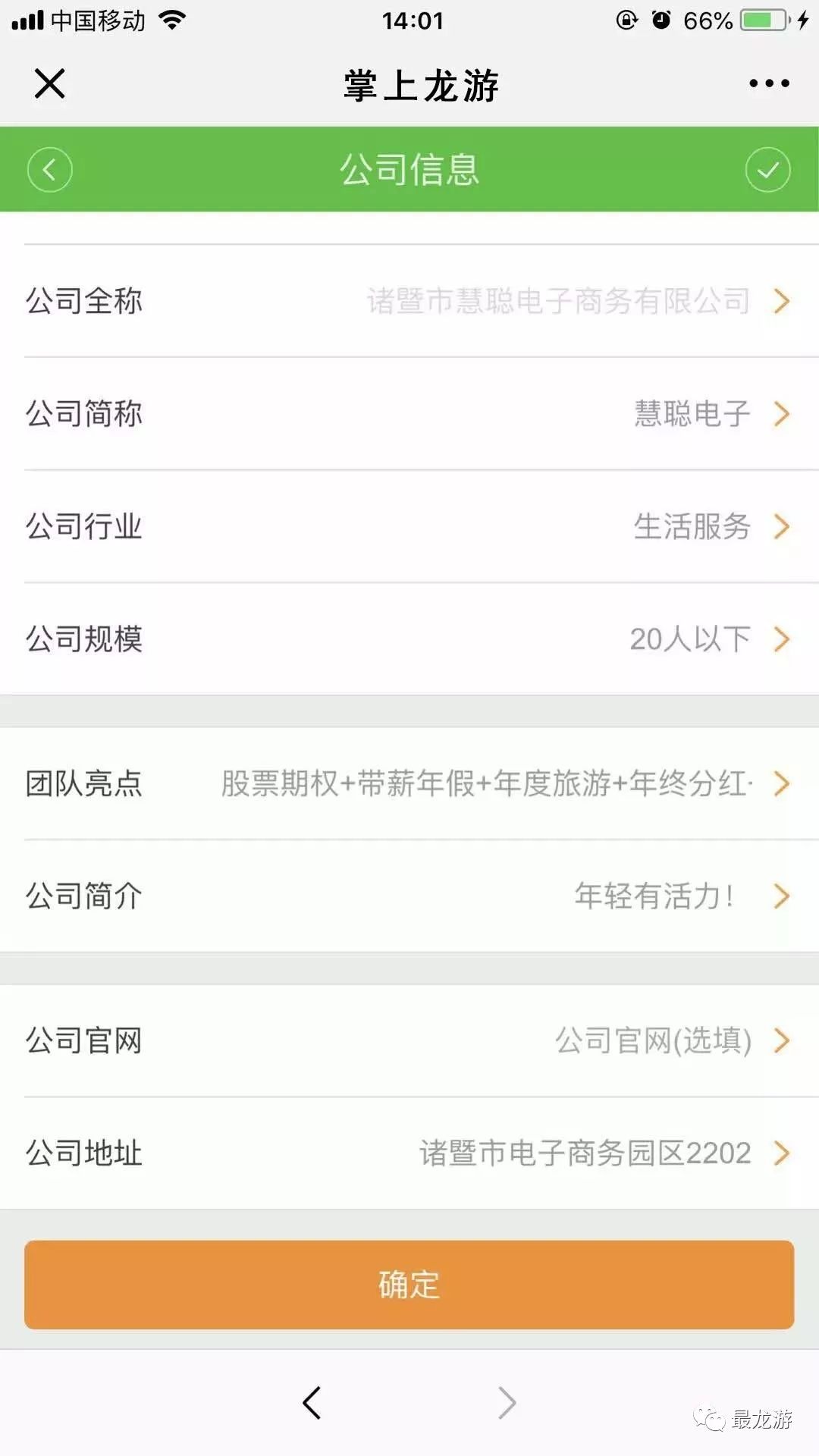Tap the orange 确定 button
Viewport: 819px width, 1456px height.
[x=409, y=1285]
